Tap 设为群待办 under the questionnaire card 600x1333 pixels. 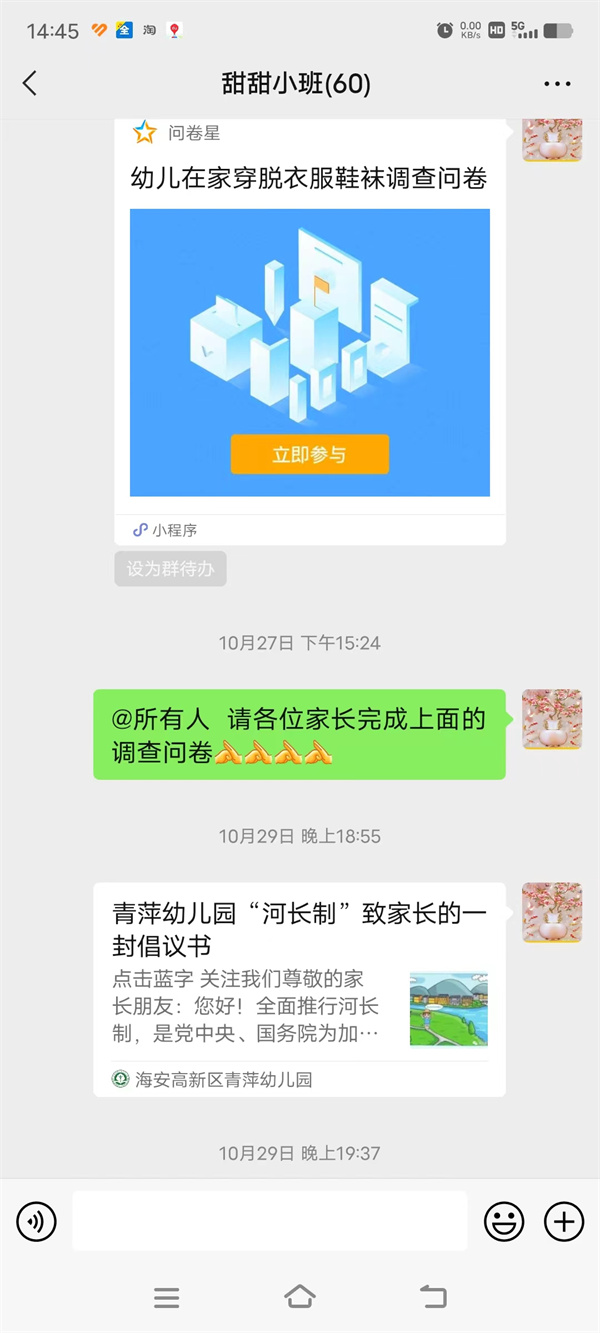point(170,569)
